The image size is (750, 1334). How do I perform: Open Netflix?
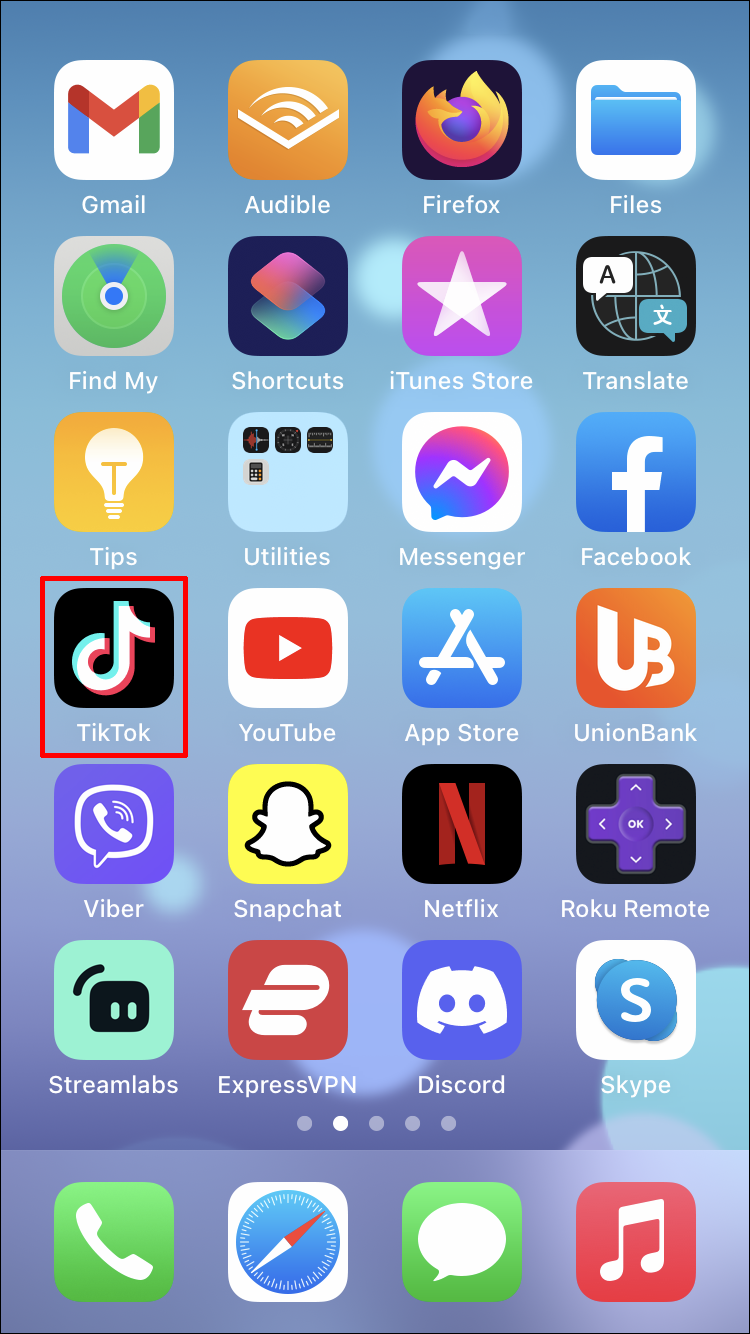coord(462,824)
